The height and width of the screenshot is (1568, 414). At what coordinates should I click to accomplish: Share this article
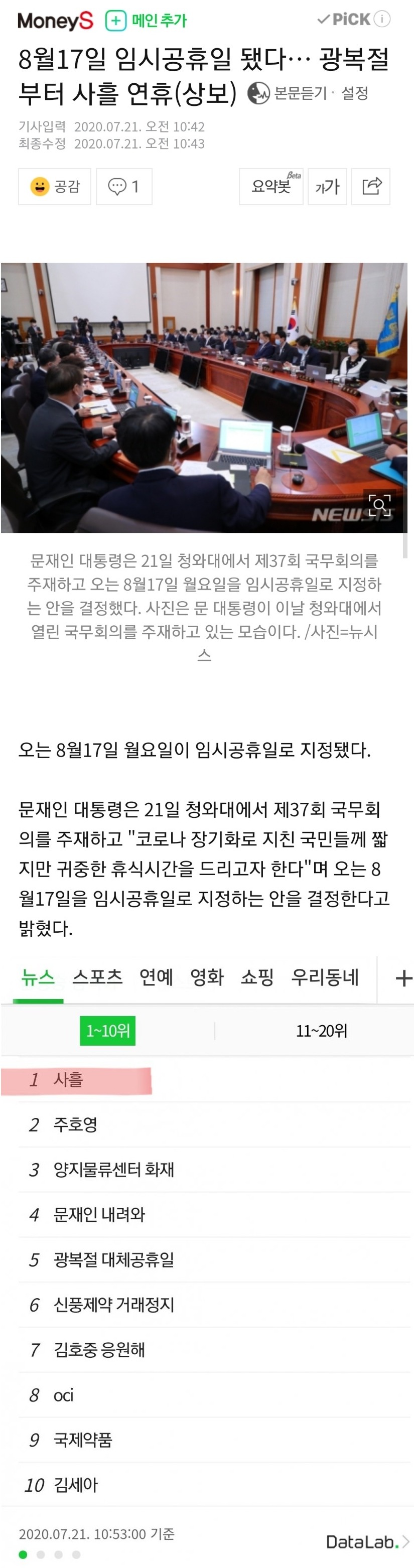point(371,186)
